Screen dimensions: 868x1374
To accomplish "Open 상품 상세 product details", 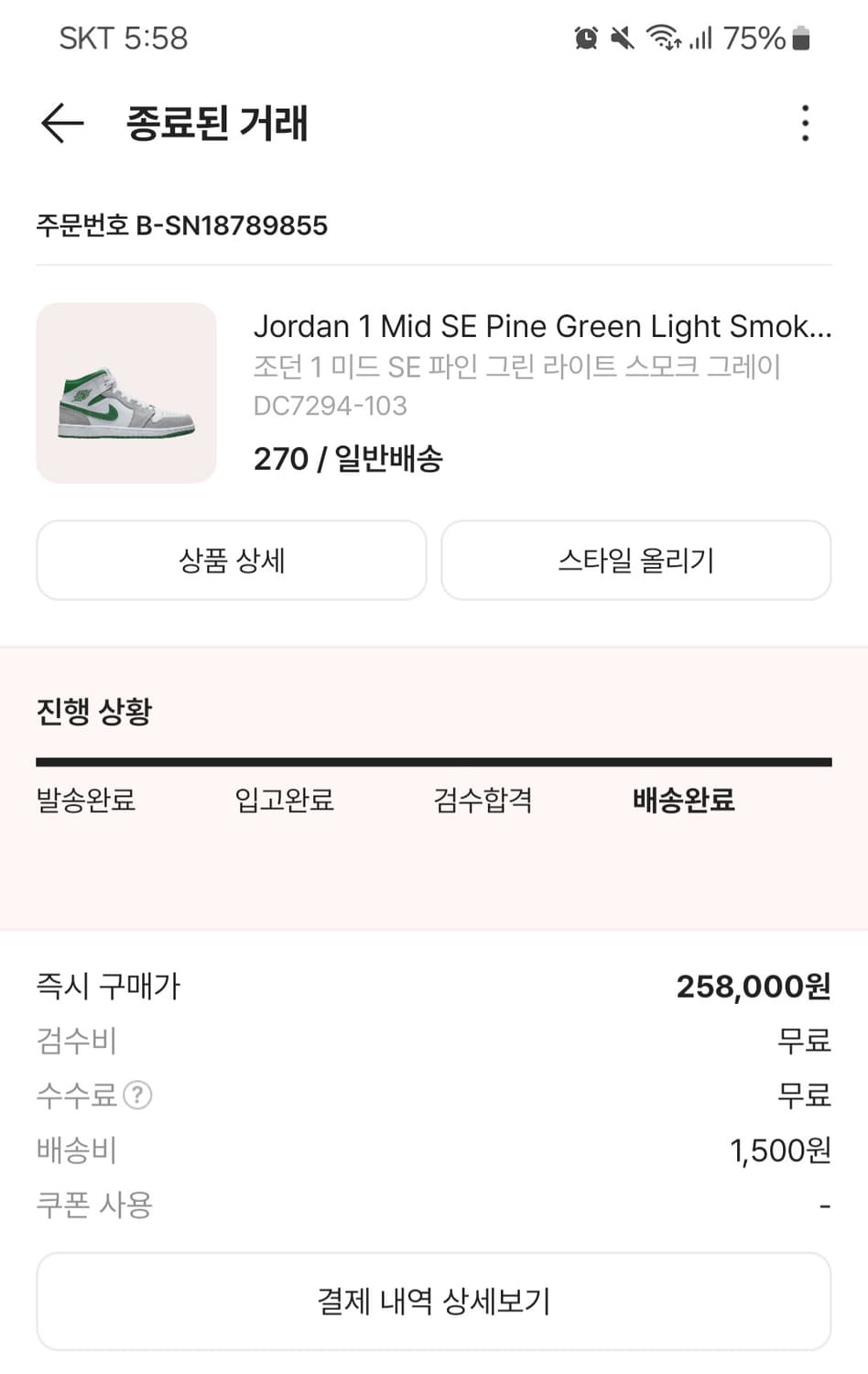I will click(231, 560).
